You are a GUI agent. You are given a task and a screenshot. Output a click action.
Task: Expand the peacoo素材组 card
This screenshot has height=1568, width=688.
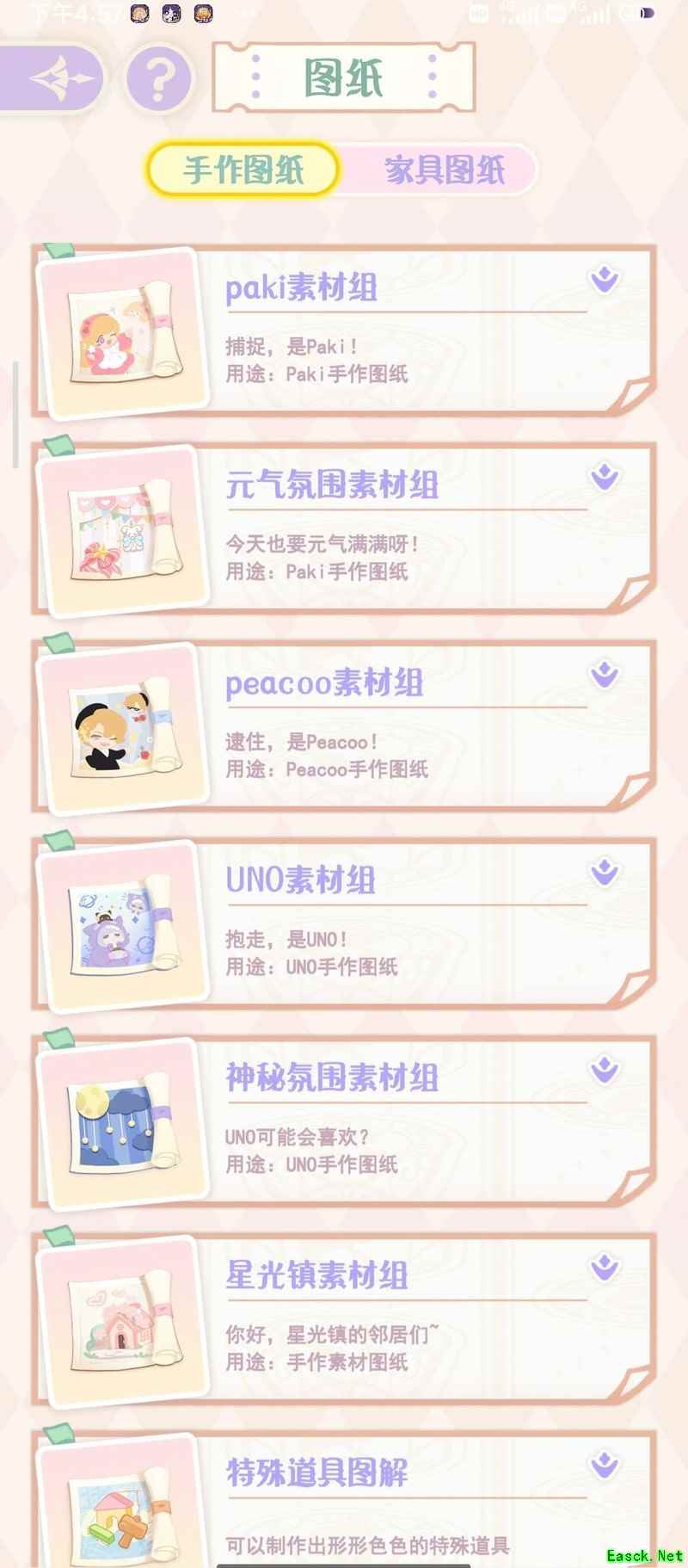(605, 675)
